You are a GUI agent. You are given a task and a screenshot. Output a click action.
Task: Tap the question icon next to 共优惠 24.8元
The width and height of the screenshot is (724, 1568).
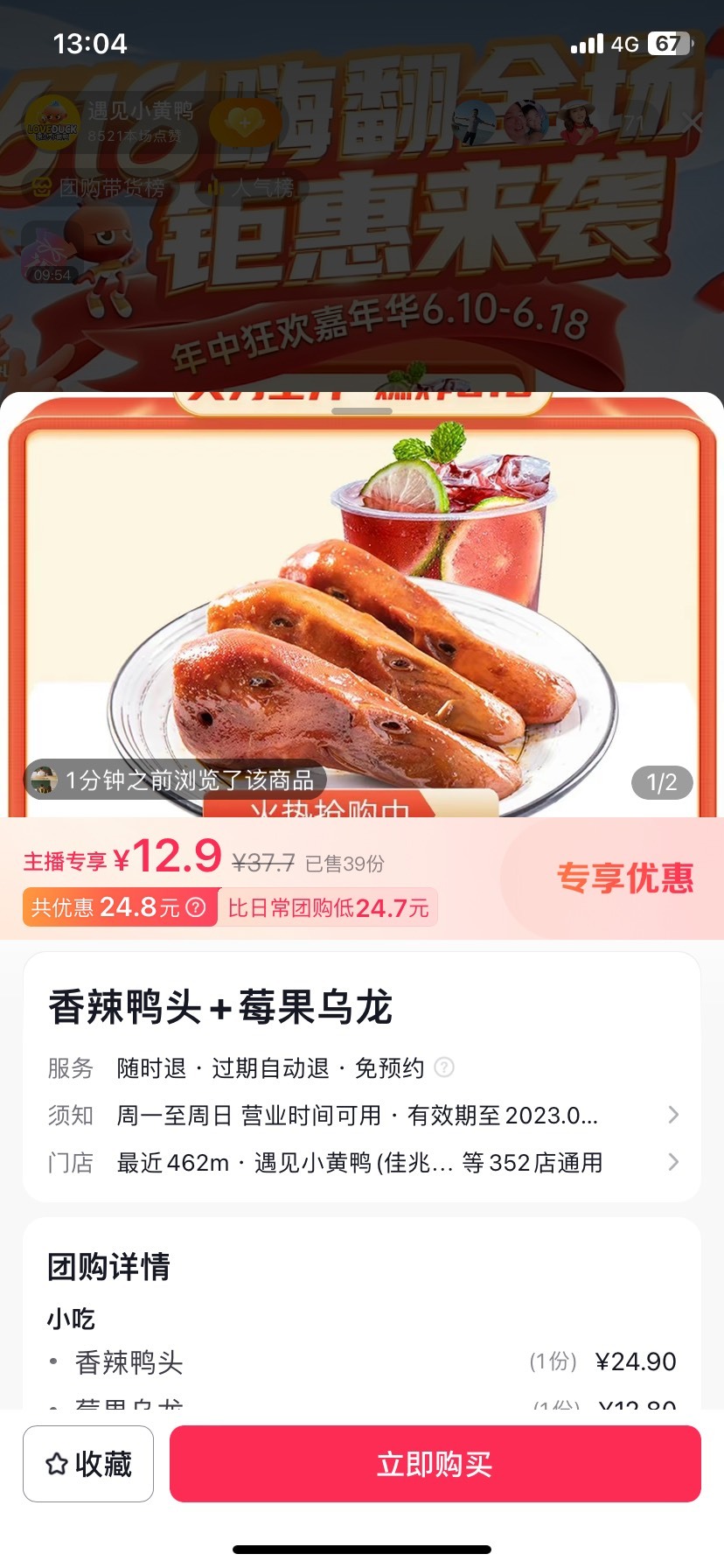point(197,906)
